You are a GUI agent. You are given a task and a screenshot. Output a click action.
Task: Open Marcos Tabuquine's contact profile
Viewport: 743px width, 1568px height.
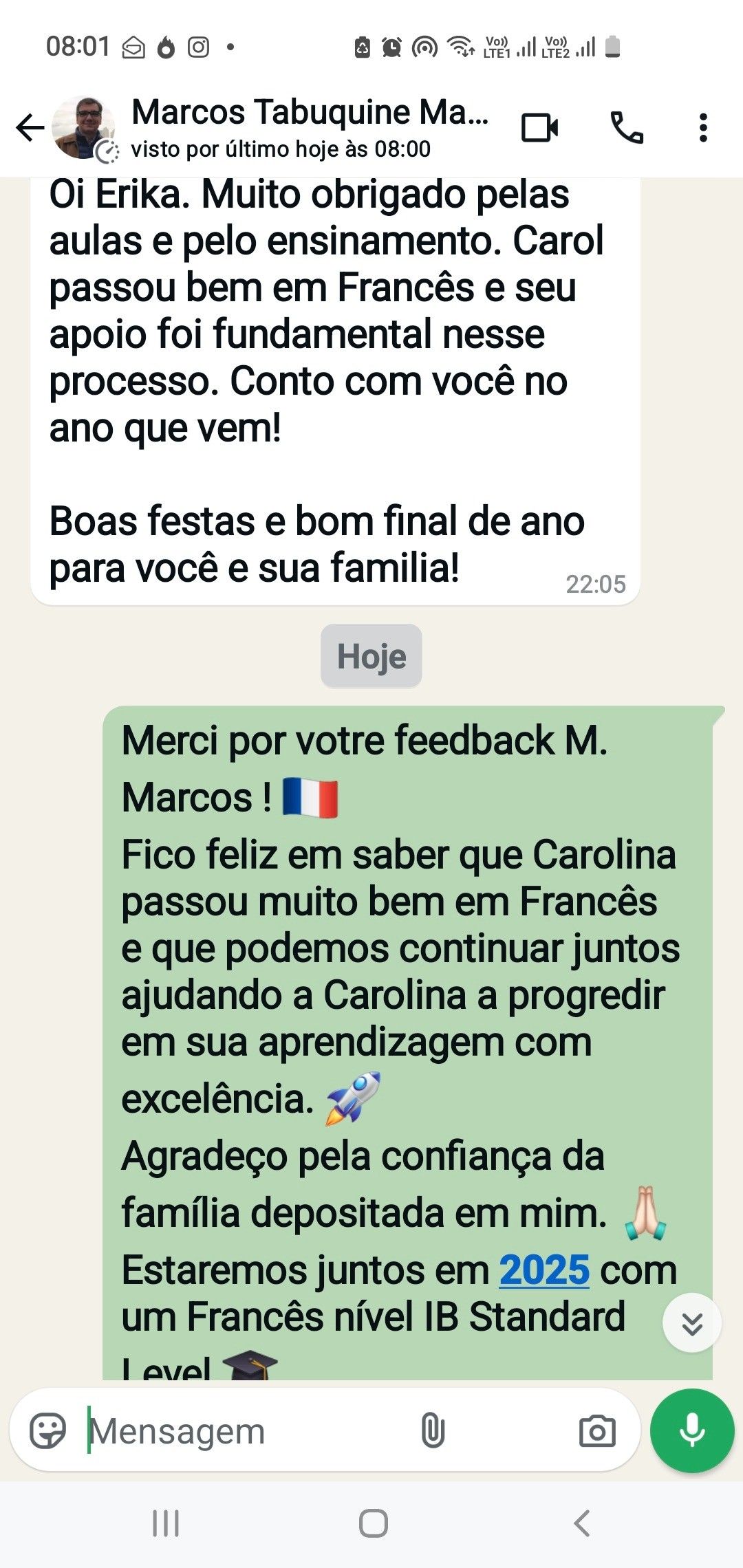pos(310,127)
